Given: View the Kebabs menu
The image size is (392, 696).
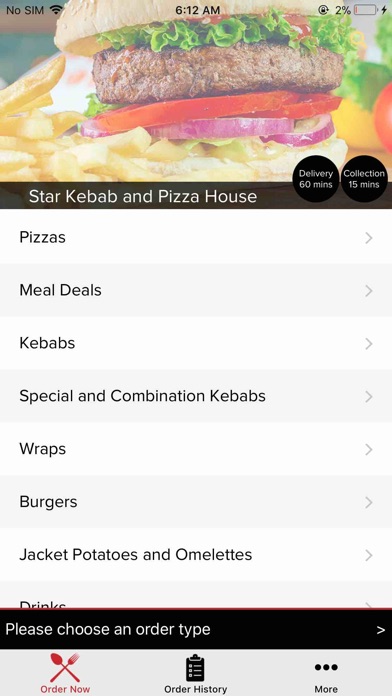Looking at the screenshot, I should click(x=196, y=343).
